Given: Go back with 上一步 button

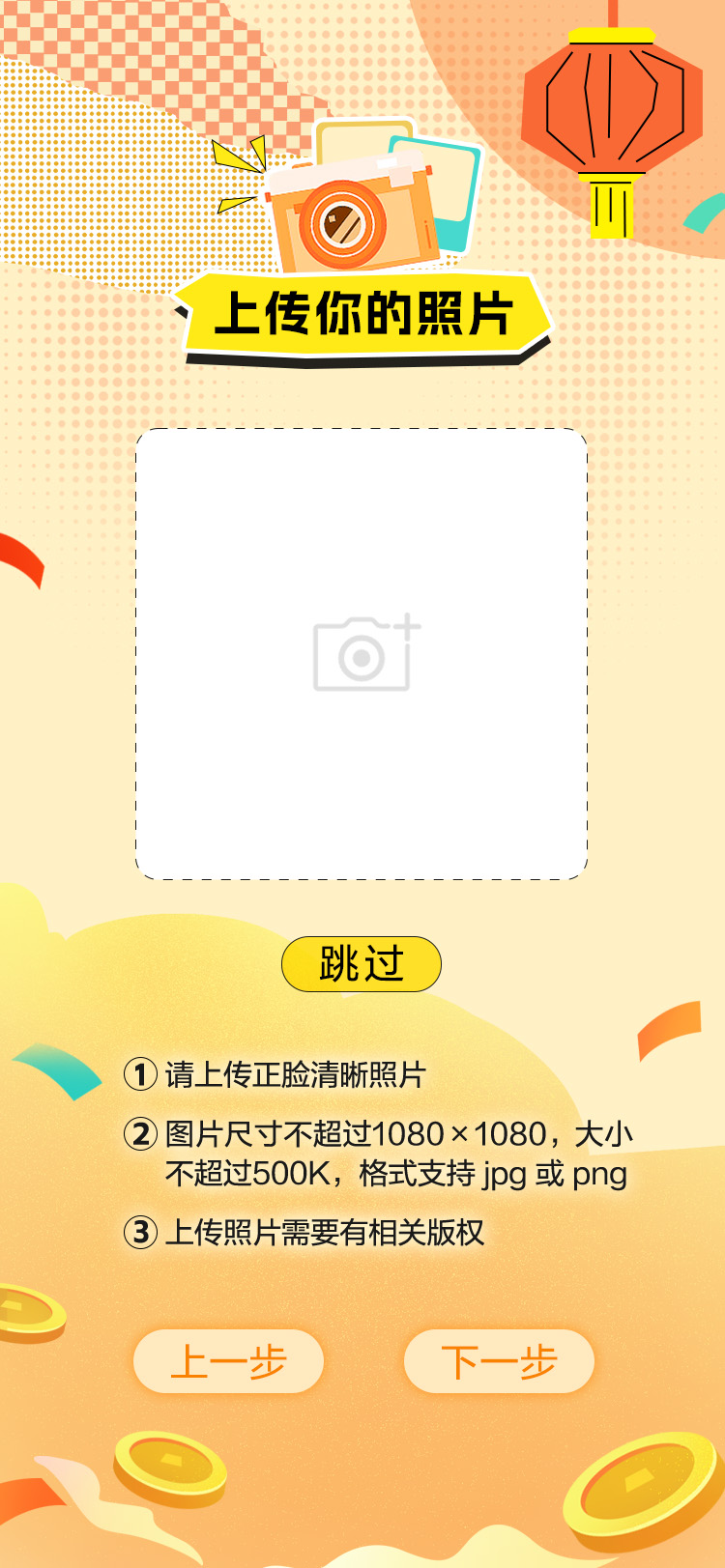Looking at the screenshot, I should coord(228,1361).
